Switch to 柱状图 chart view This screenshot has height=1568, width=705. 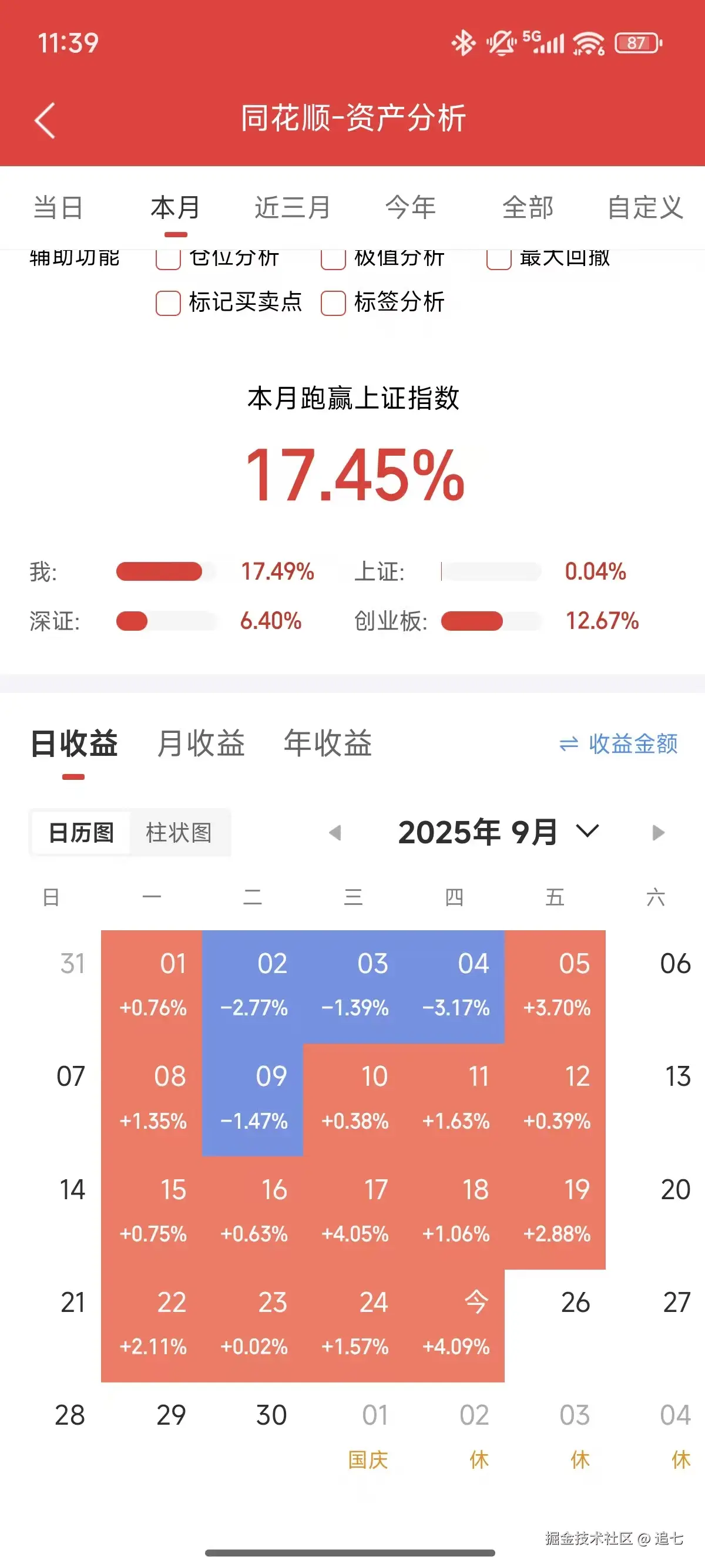click(180, 833)
